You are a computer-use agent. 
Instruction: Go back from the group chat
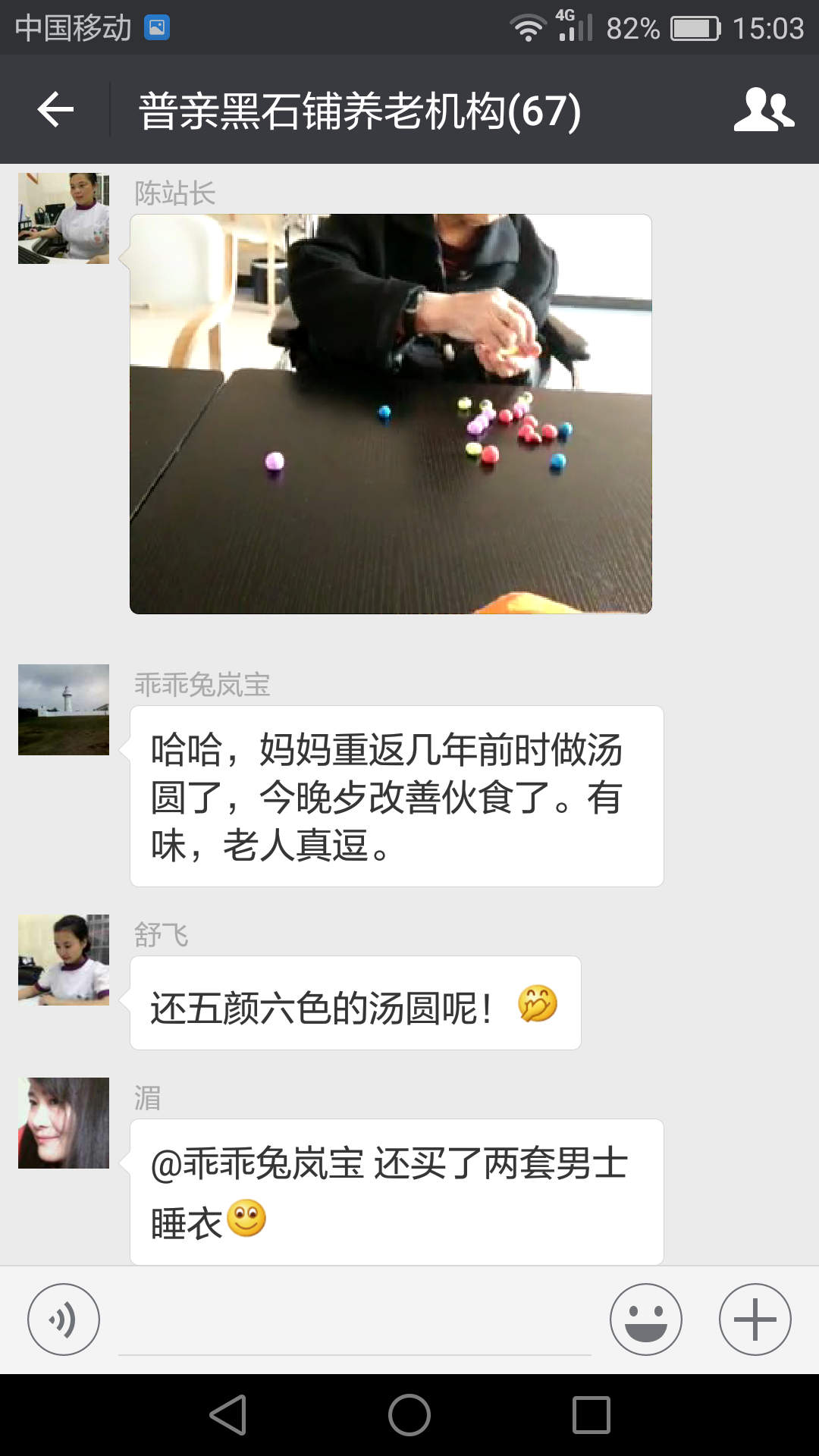(55, 110)
